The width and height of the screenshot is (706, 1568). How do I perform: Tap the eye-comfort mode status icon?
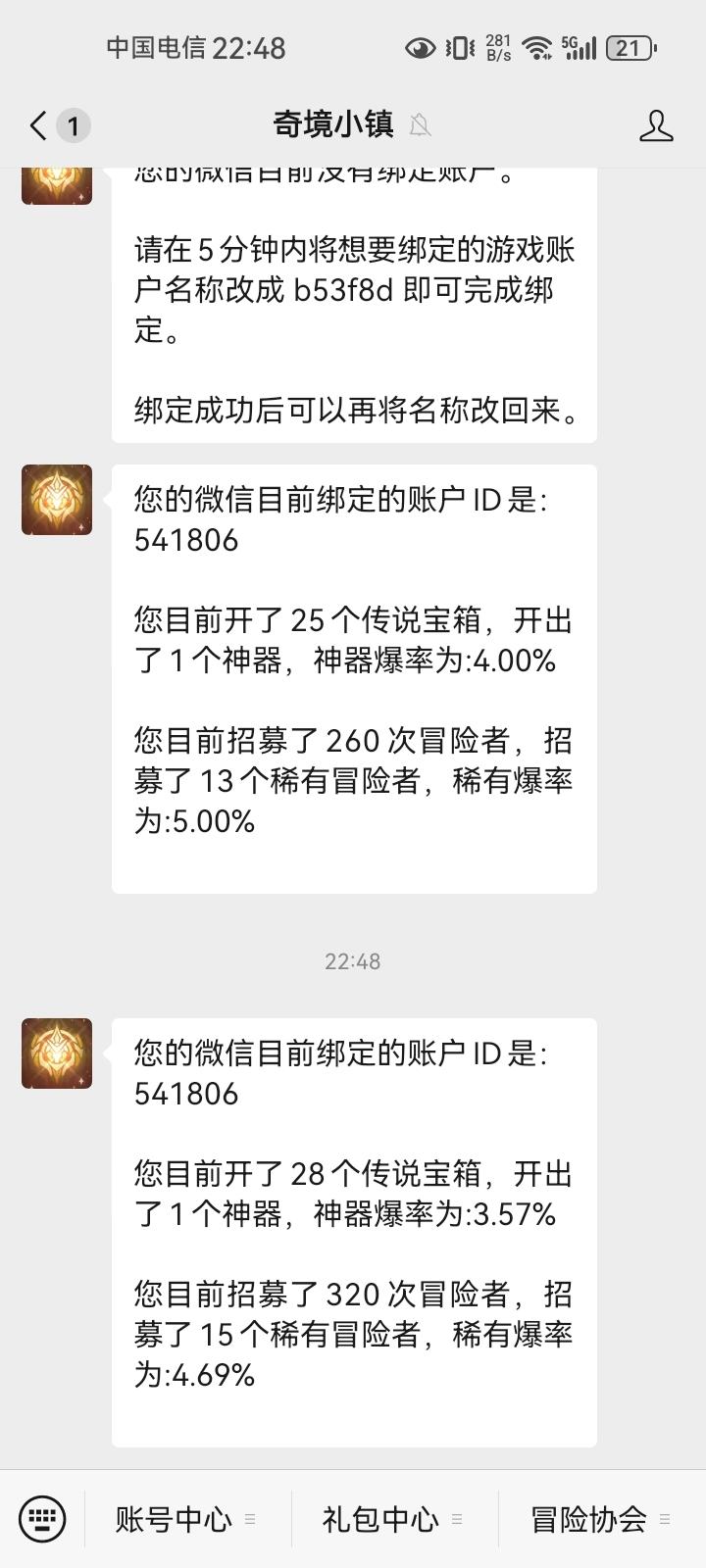[421, 46]
